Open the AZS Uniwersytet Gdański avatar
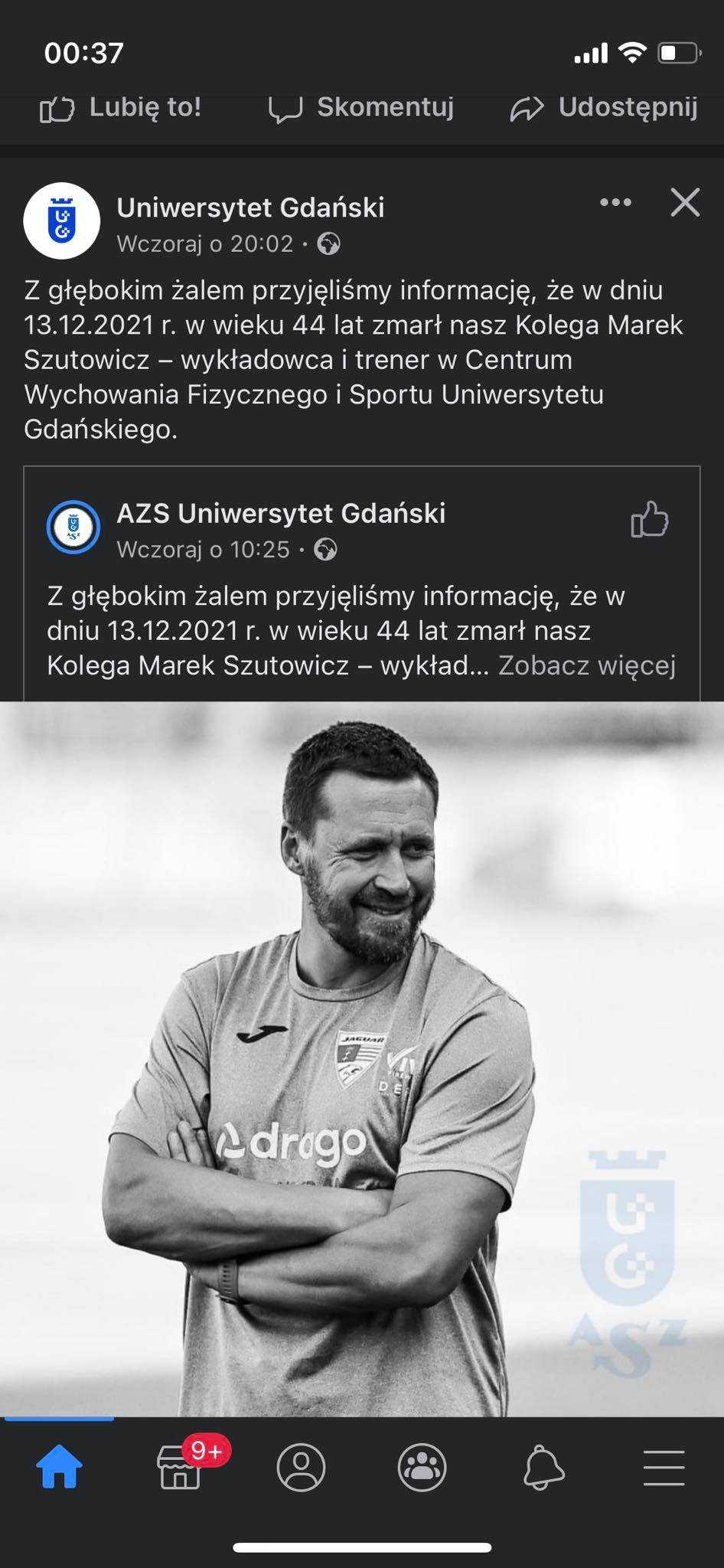724x1568 pixels. 73,527
